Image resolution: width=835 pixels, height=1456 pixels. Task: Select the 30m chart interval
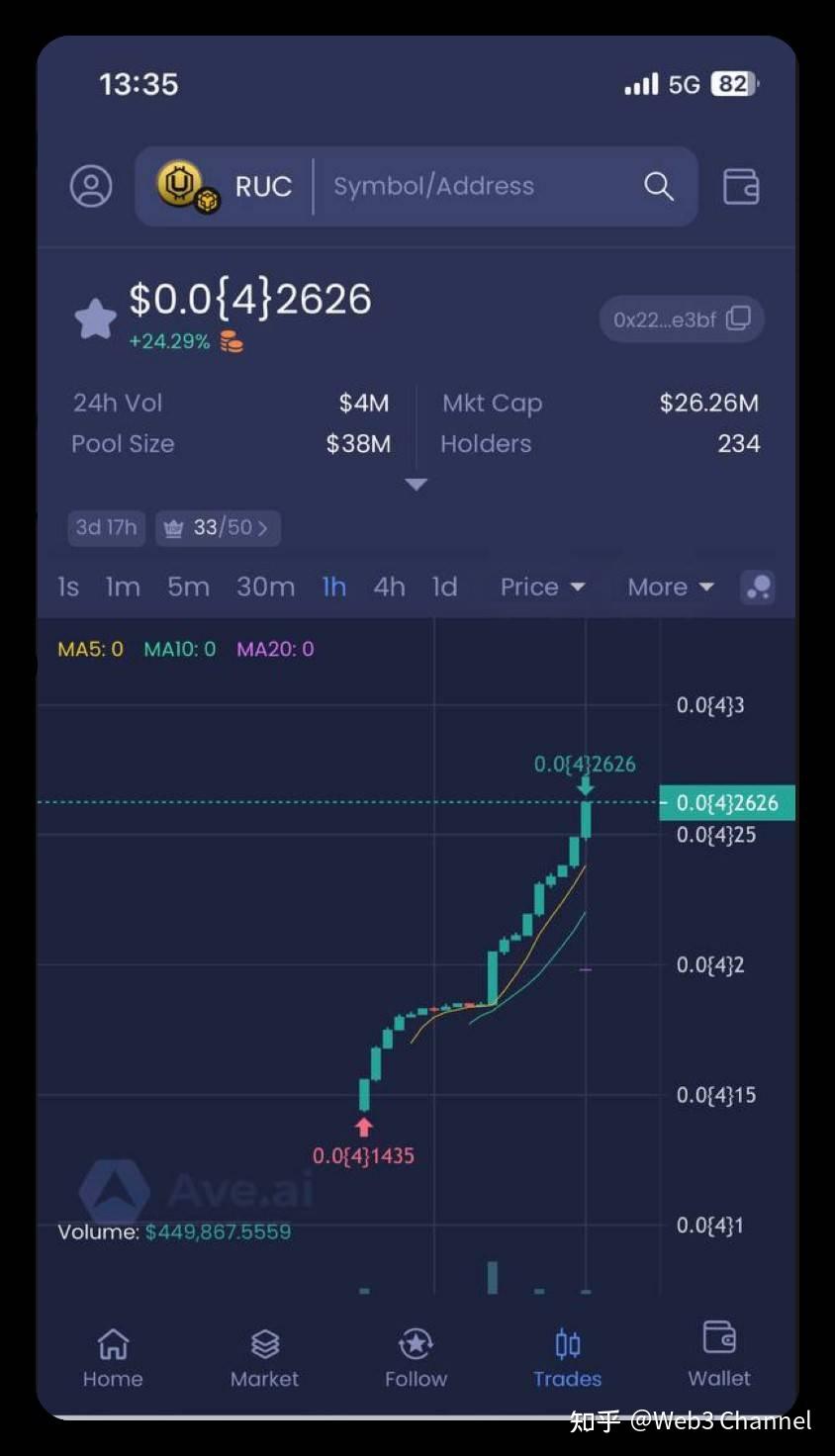265,588
